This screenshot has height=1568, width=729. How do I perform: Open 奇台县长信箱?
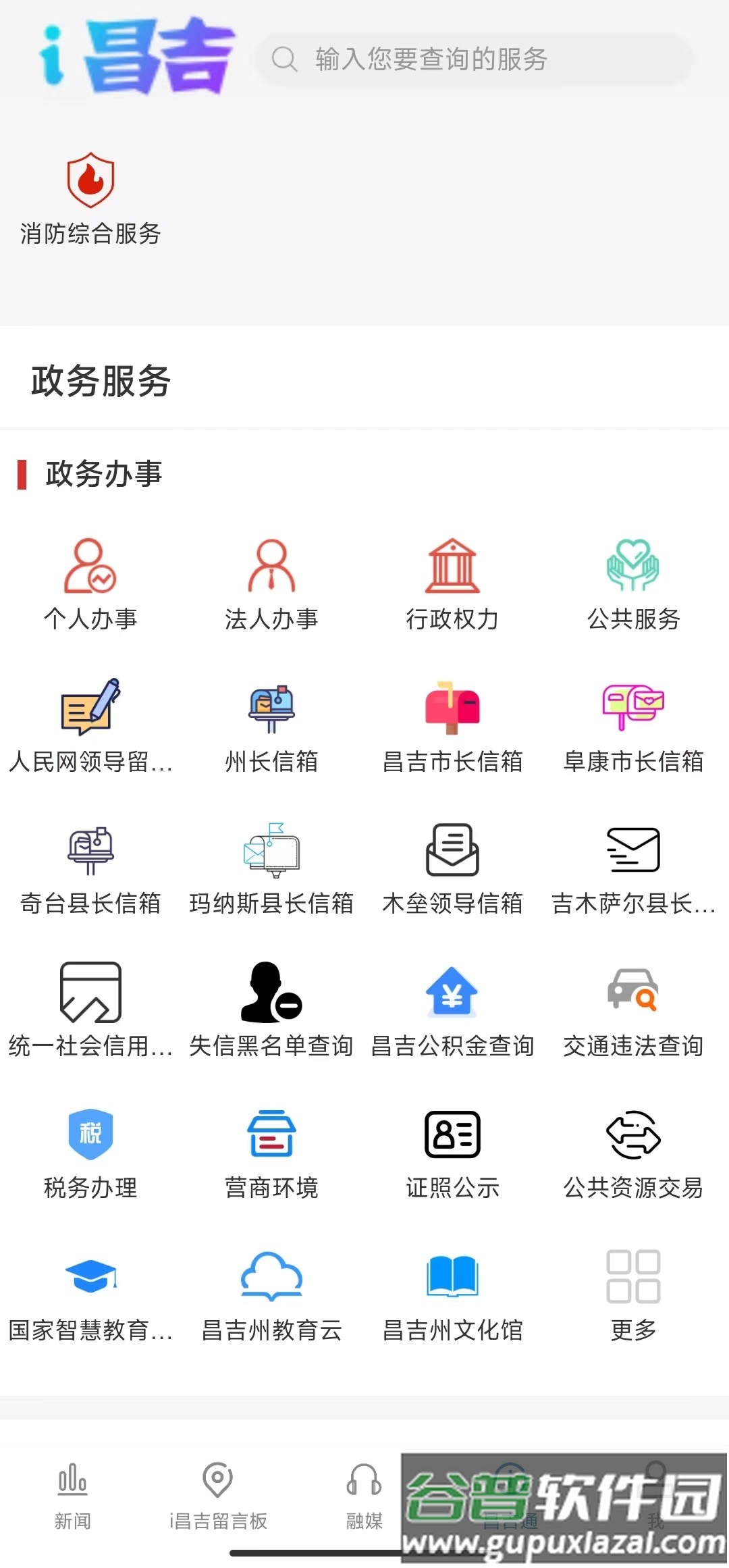tap(90, 868)
